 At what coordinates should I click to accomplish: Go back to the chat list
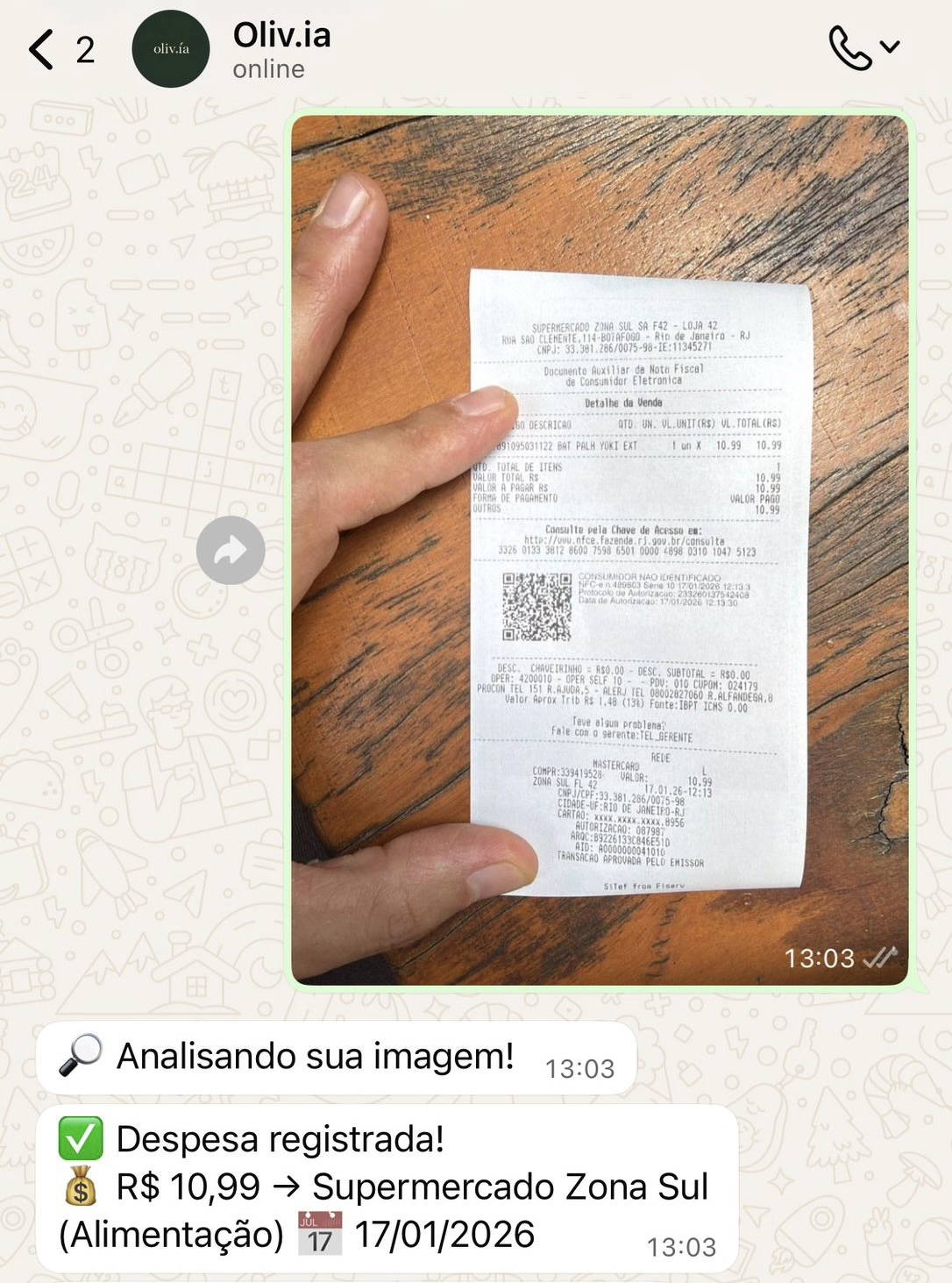[x=42, y=49]
